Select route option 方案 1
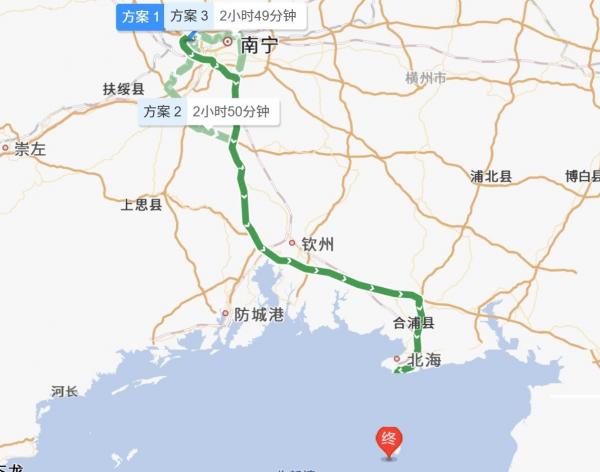Viewport: 600px width, 472px height. 139,16
